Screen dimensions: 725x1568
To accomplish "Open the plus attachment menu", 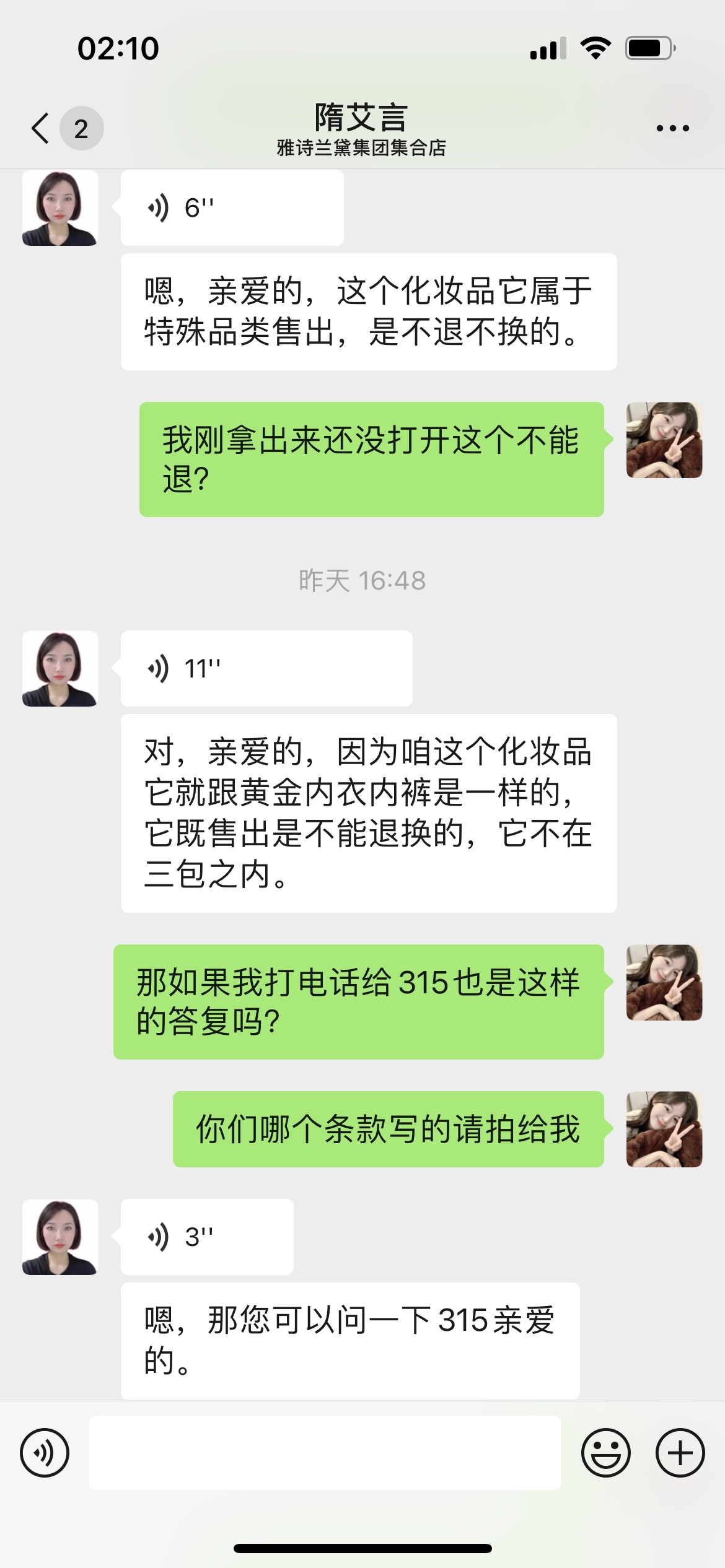I will click(x=680, y=1453).
